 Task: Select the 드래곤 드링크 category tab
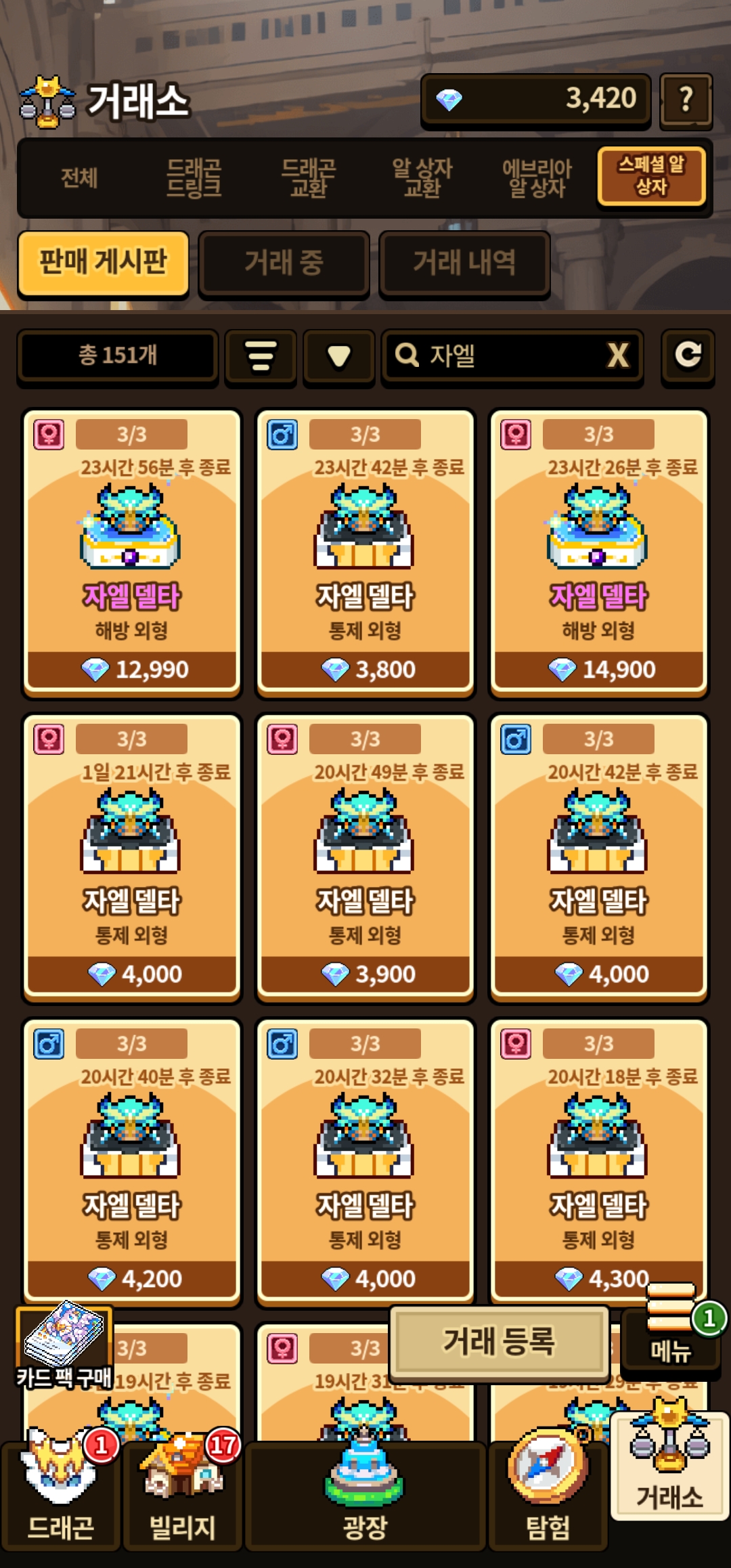[194, 178]
